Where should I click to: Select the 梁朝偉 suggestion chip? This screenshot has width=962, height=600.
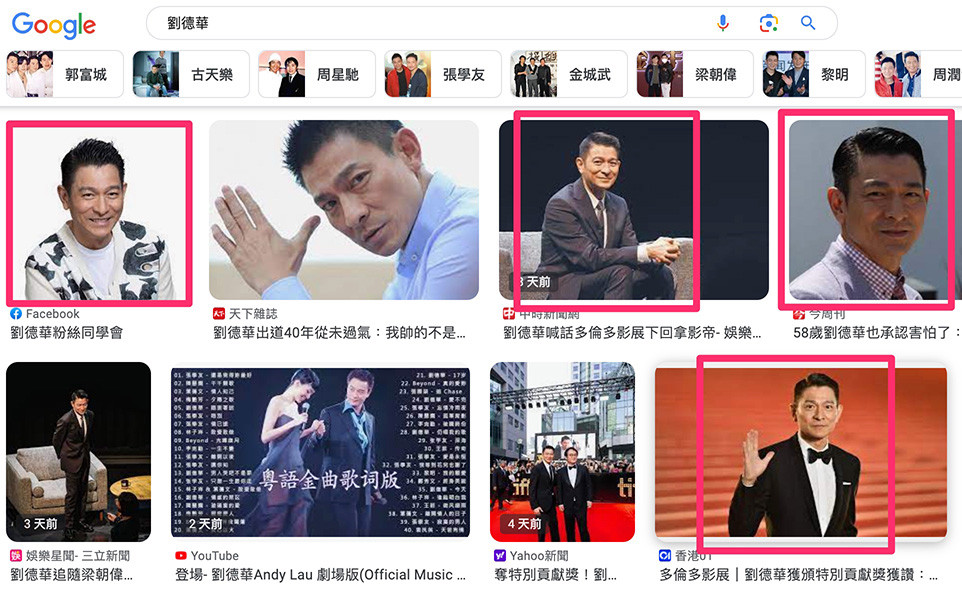[694, 74]
